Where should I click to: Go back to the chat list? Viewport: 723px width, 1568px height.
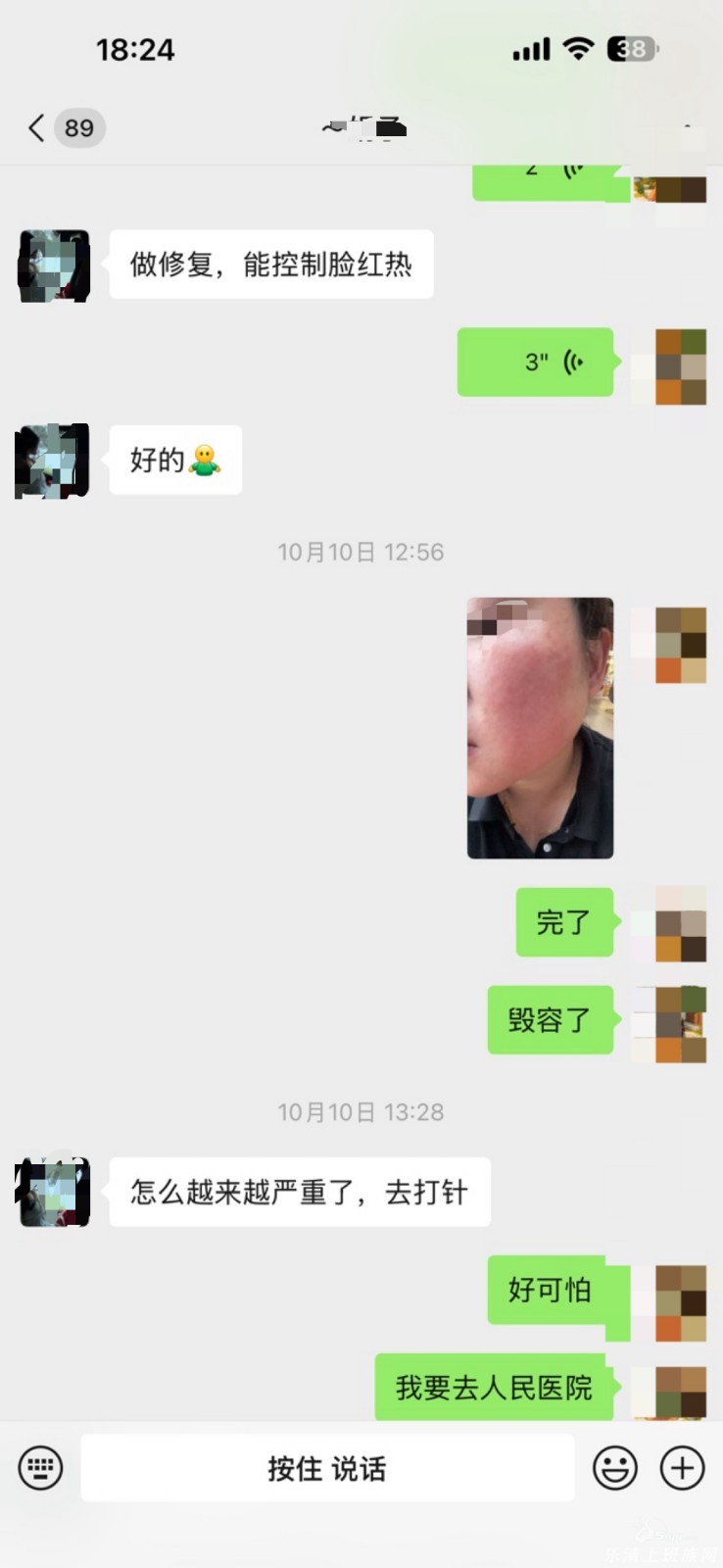click(x=37, y=127)
